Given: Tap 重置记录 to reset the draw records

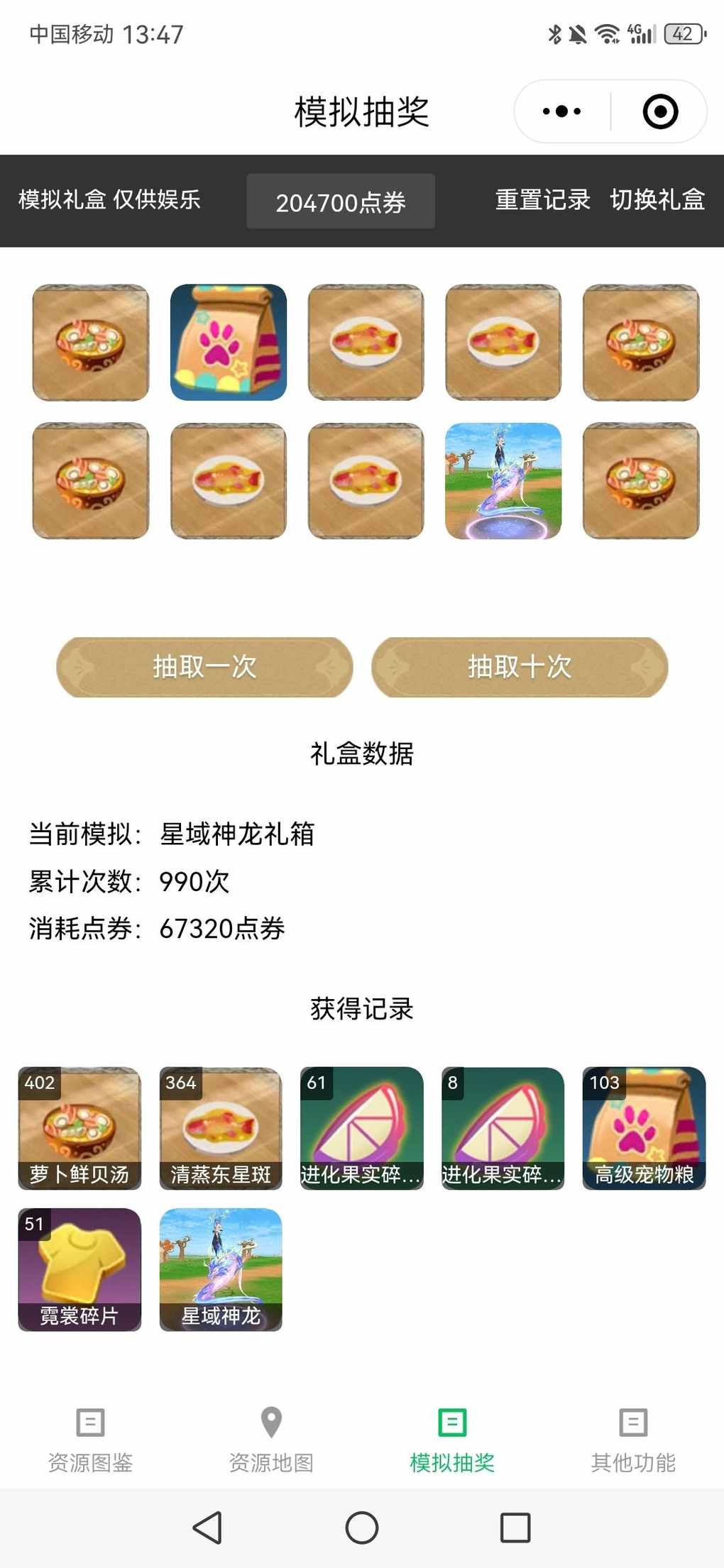Looking at the screenshot, I should point(542,200).
